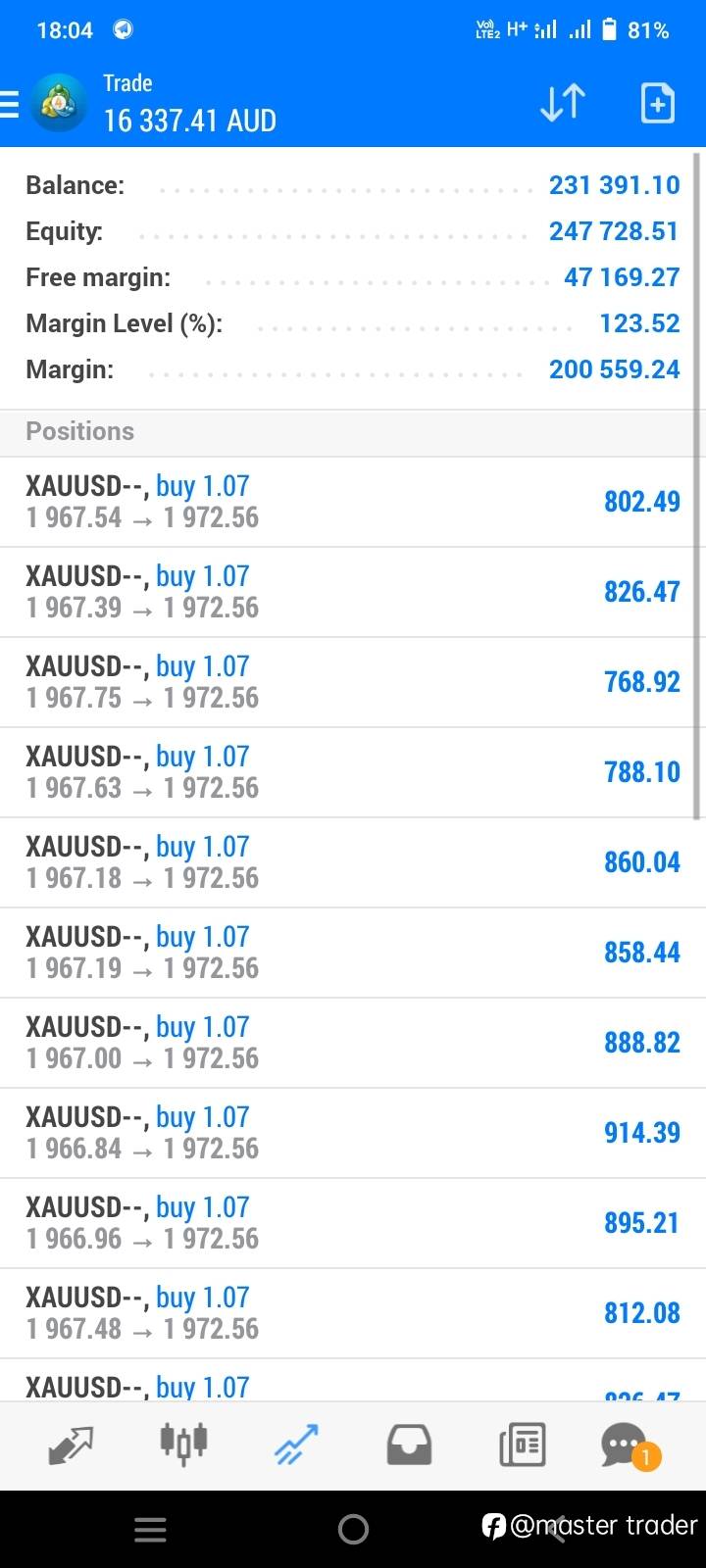The image size is (706, 1568).
Task: Select the Trade tab
Action: tap(296, 1445)
